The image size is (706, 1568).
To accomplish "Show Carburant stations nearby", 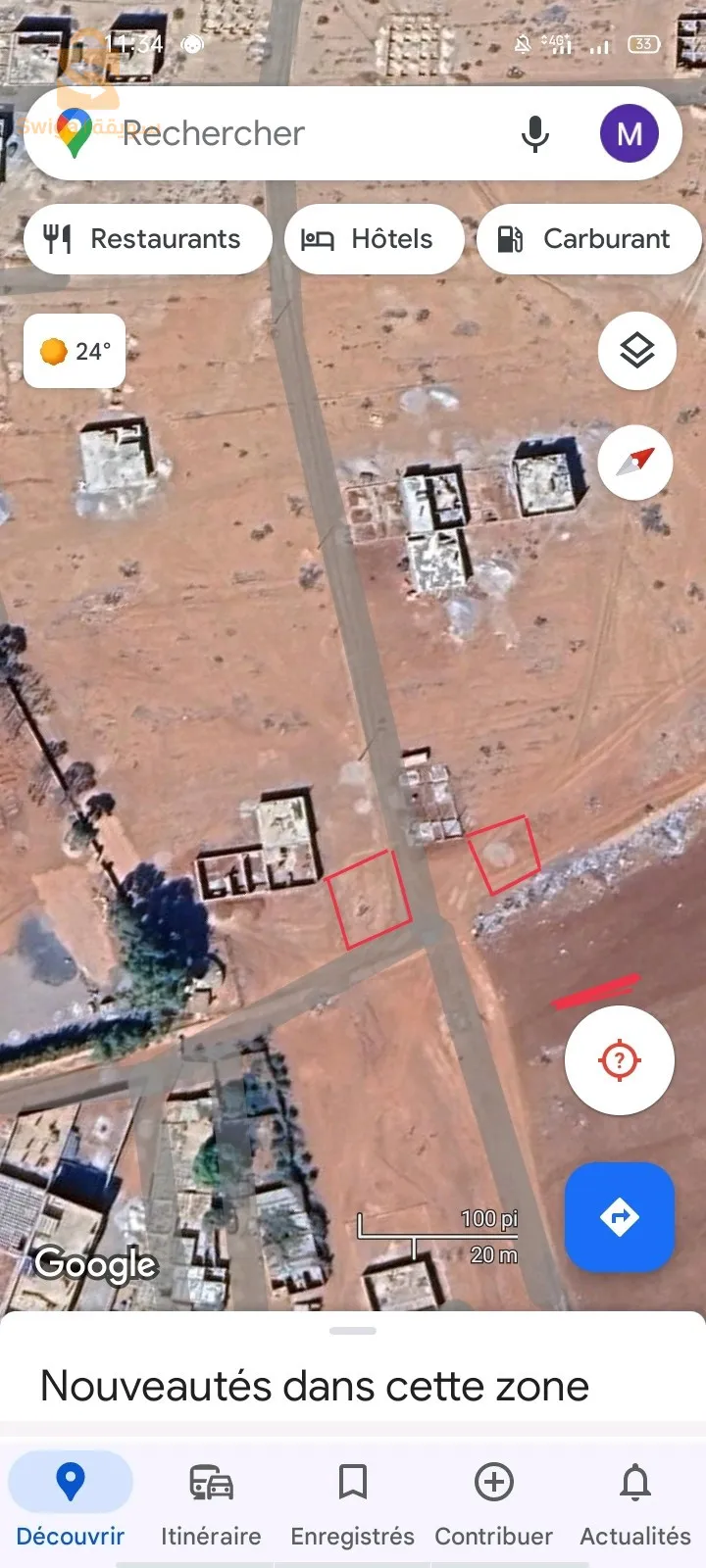I will (x=588, y=239).
